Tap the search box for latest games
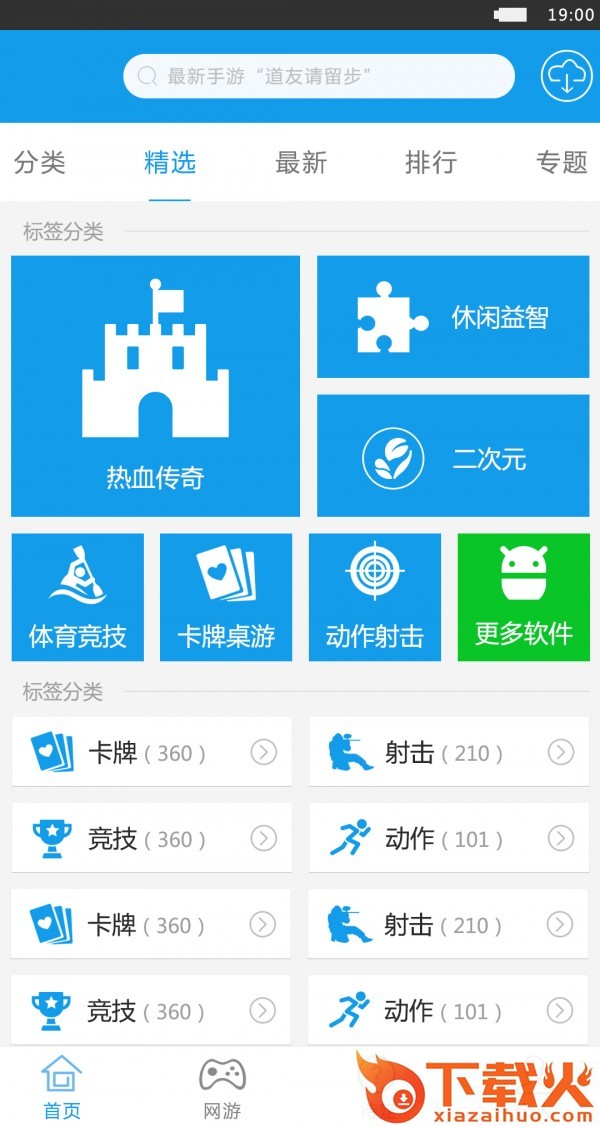 (x=319, y=76)
